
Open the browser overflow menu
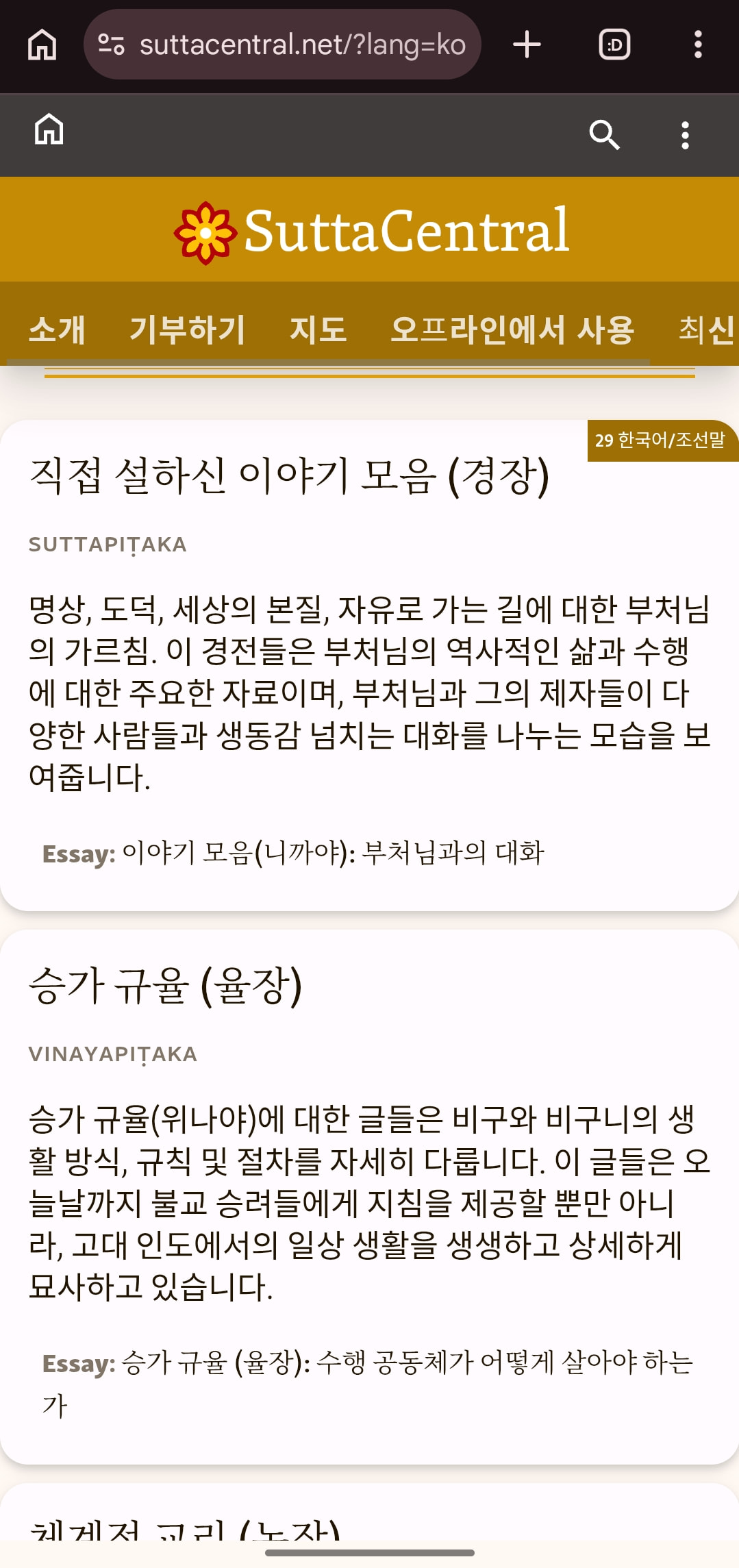point(697,45)
